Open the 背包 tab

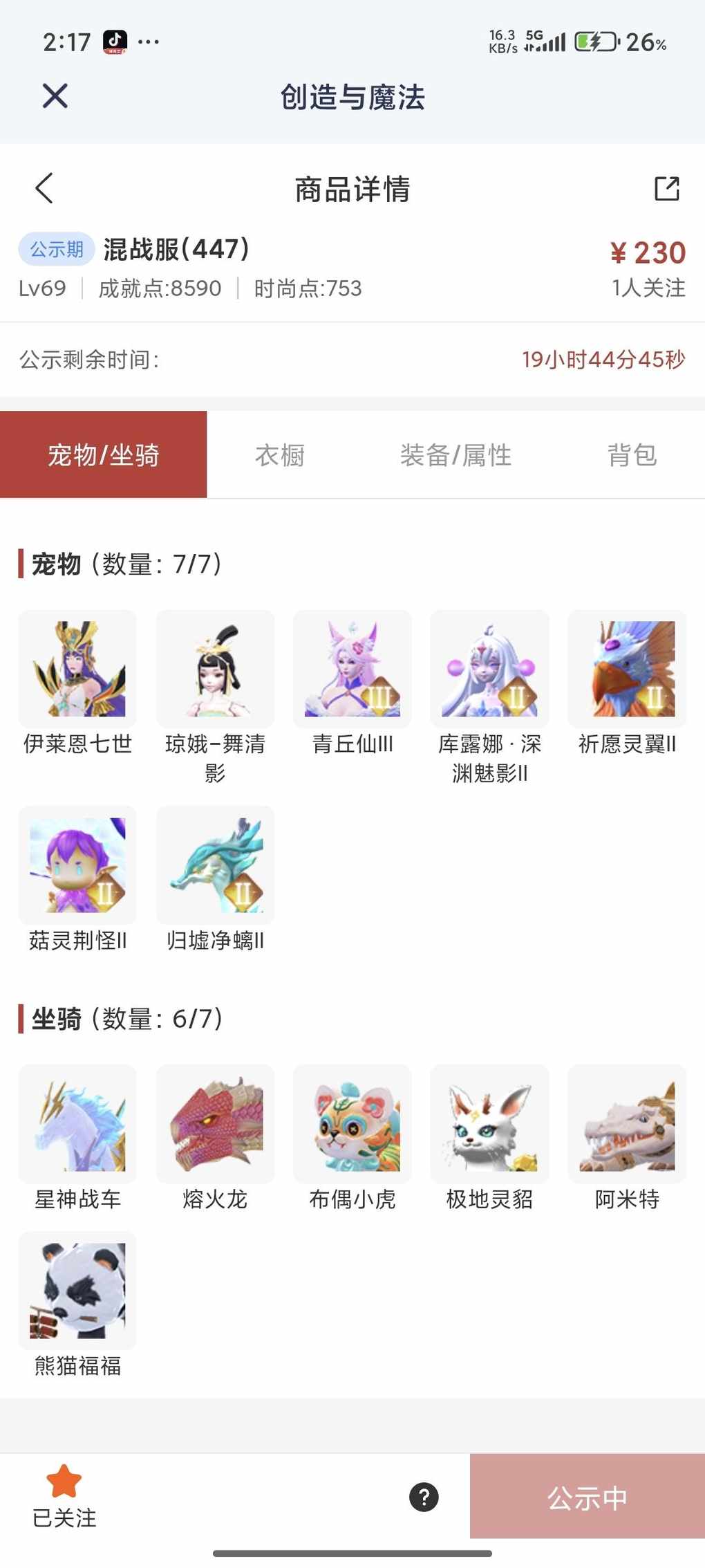tap(632, 455)
